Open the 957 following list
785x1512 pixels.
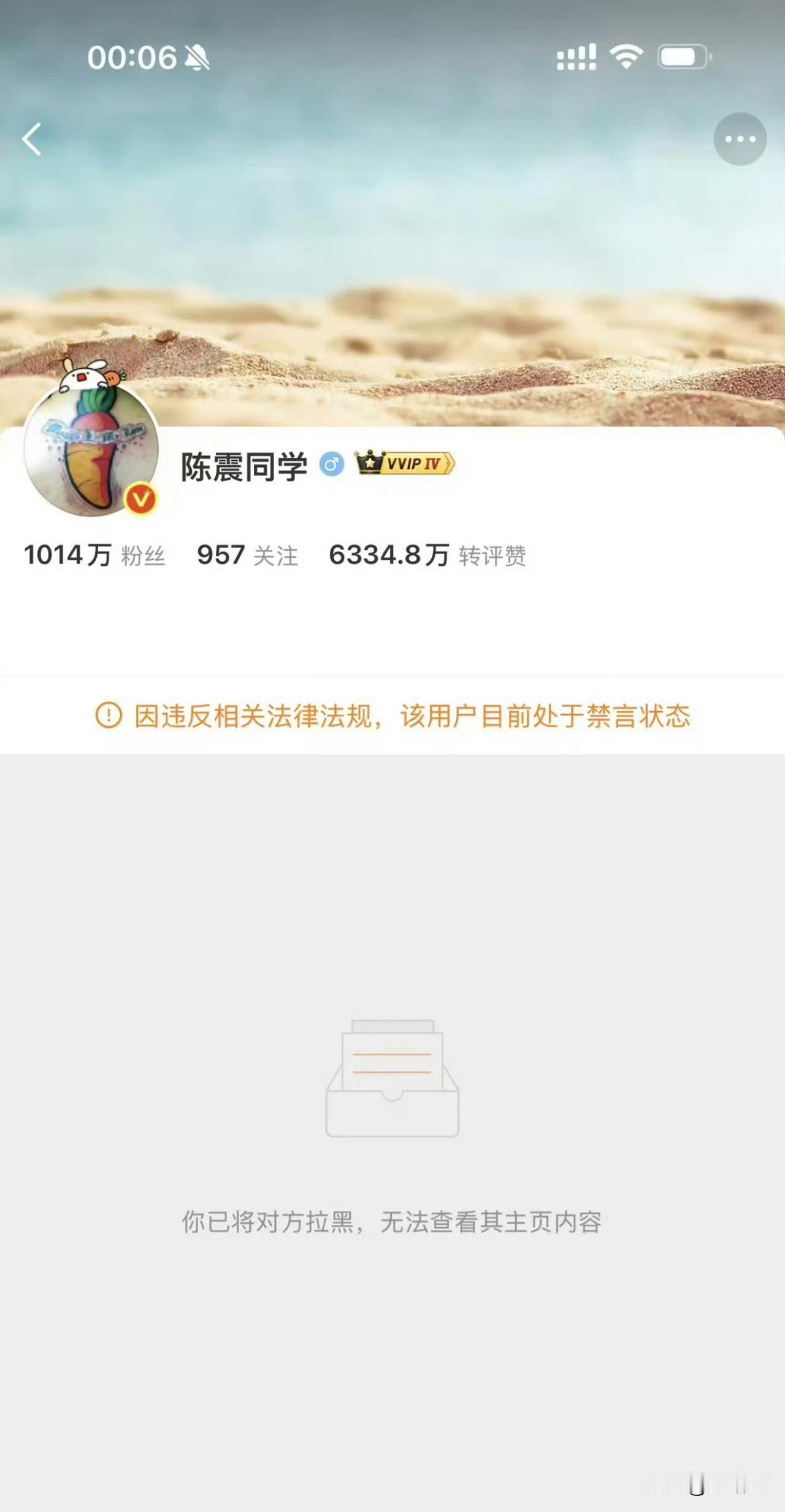247,555
